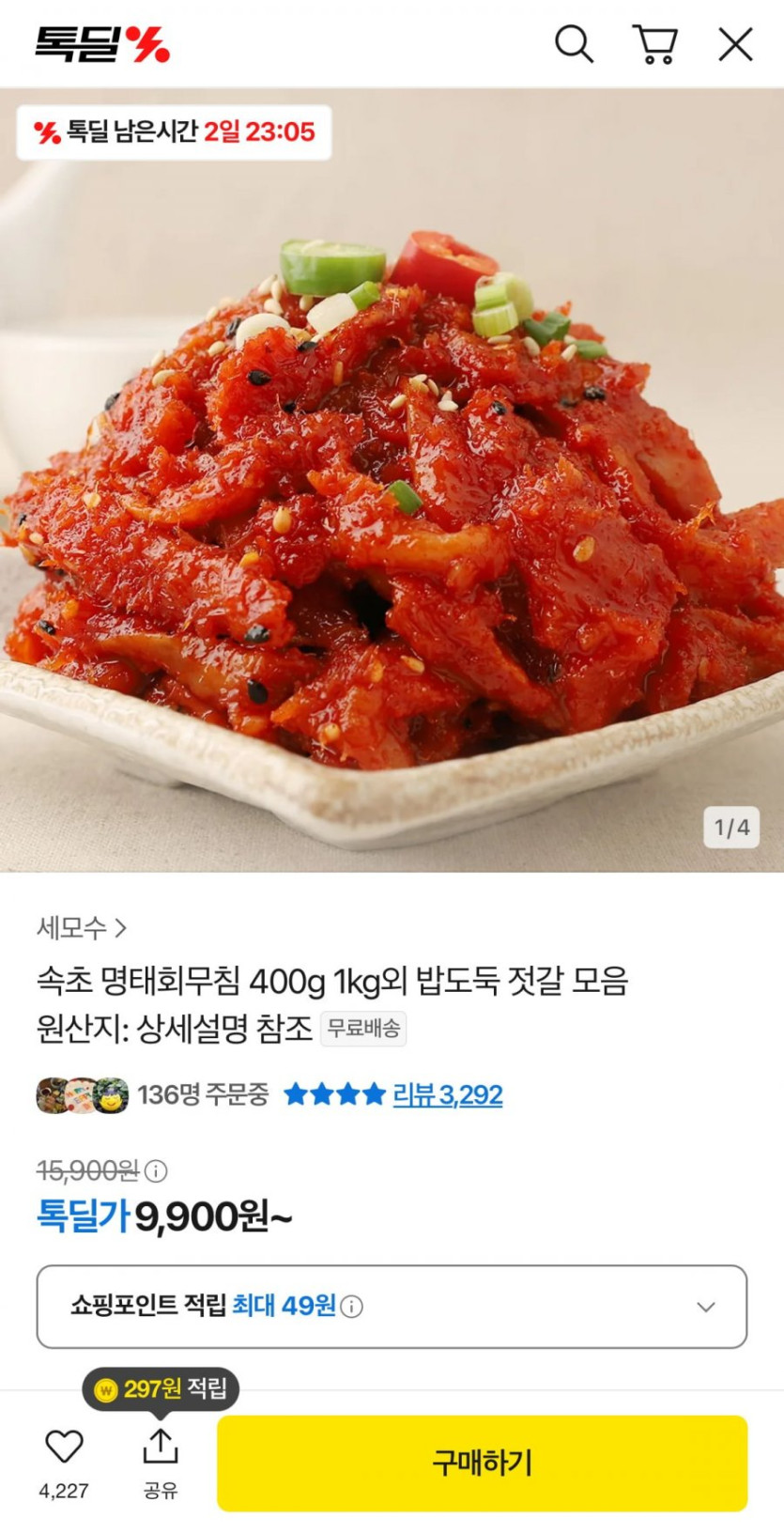Open the 세모수 store link
This screenshot has height=1534, width=784.
(81, 928)
